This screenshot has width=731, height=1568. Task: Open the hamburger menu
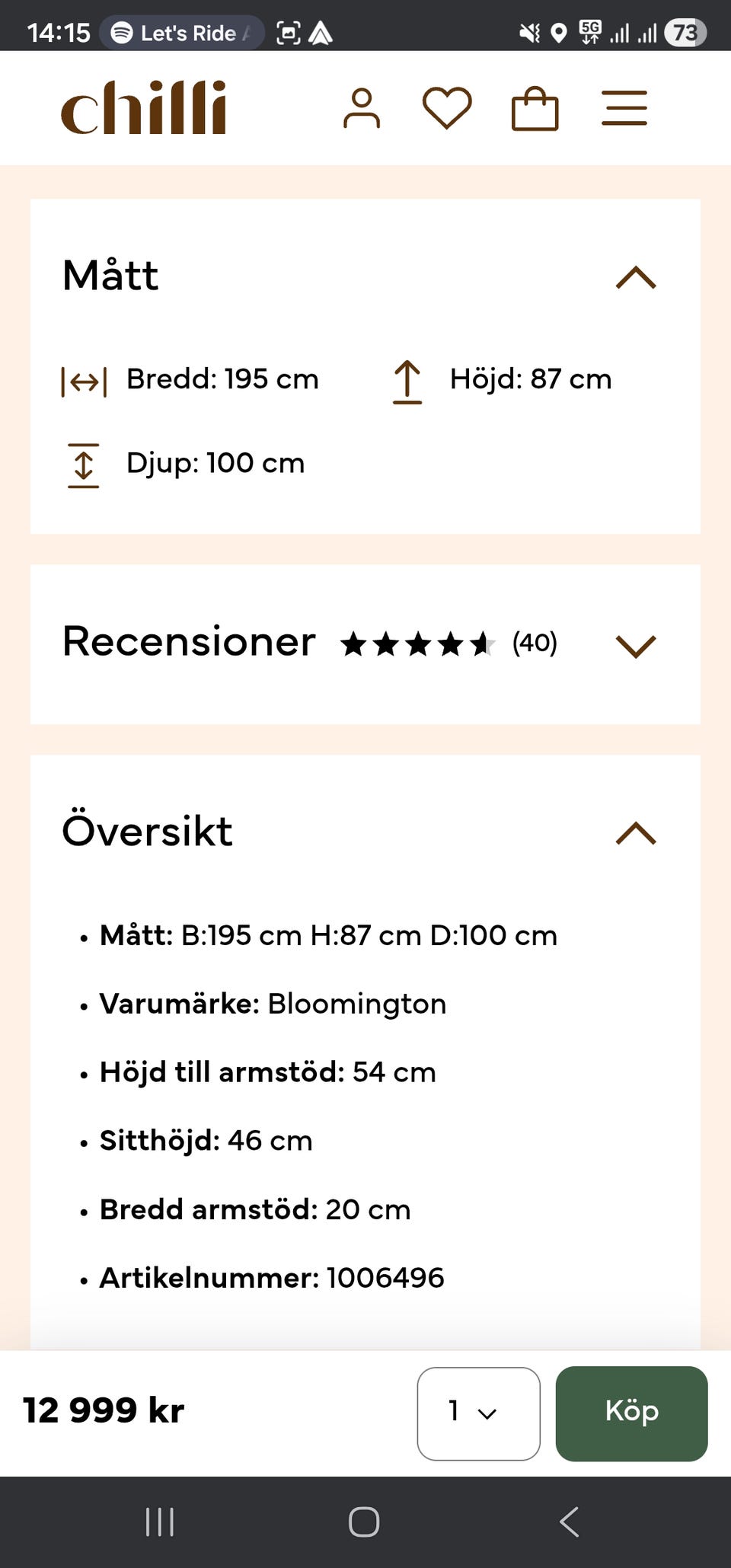click(x=624, y=108)
